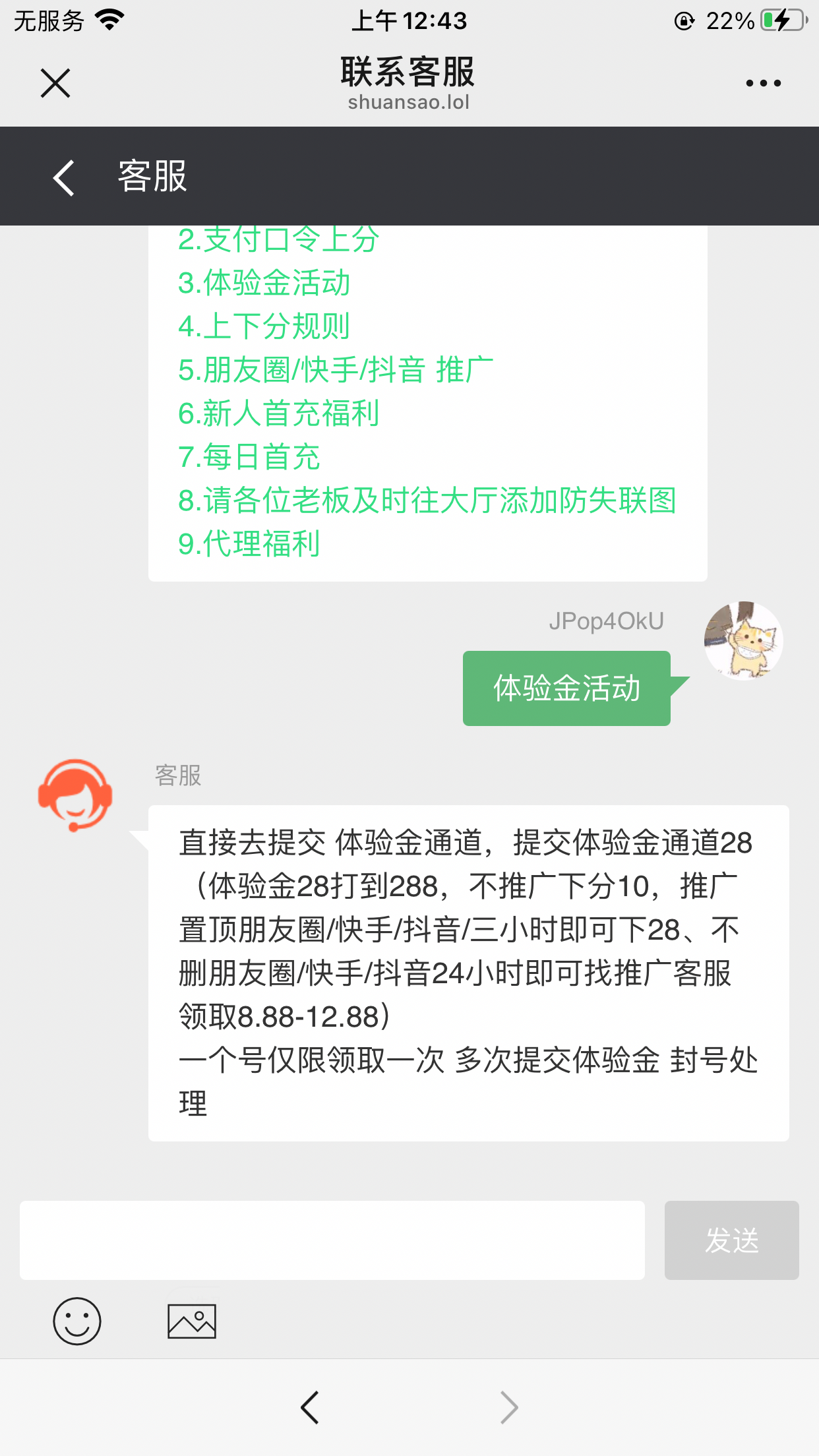Tap the 发送 send button
The height and width of the screenshot is (1456, 819).
tap(731, 1240)
